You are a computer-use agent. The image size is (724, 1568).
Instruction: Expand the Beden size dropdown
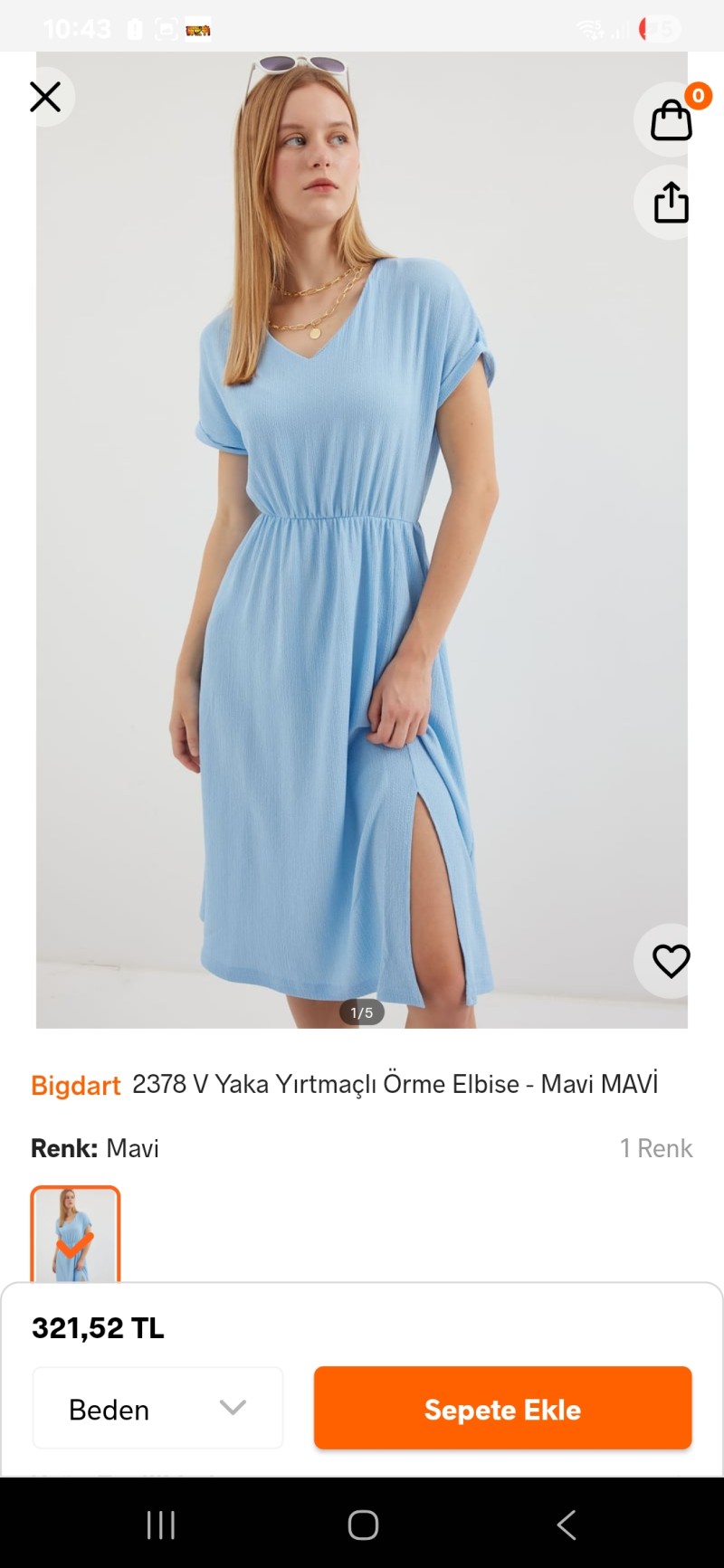(157, 1408)
